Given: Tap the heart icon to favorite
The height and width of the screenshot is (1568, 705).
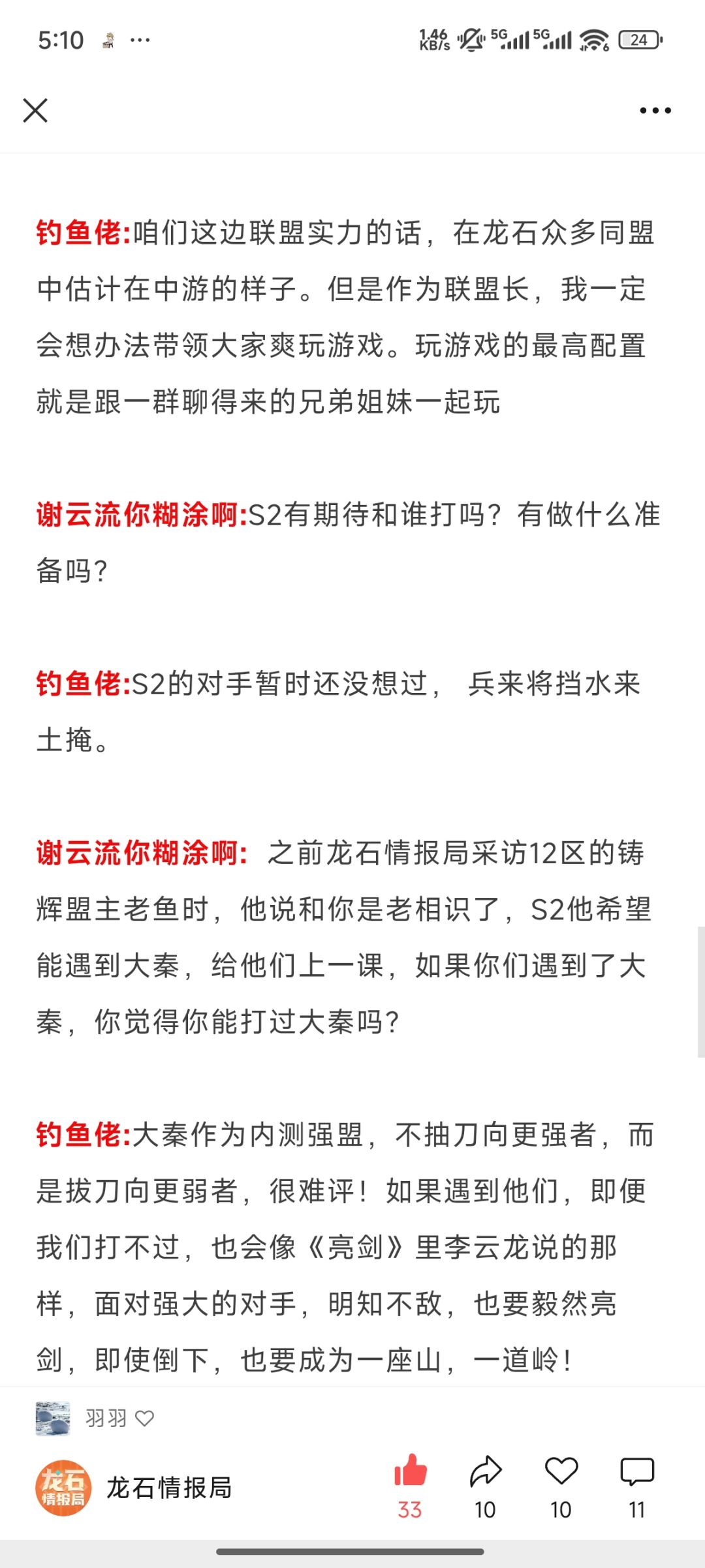Looking at the screenshot, I should point(561,1471).
